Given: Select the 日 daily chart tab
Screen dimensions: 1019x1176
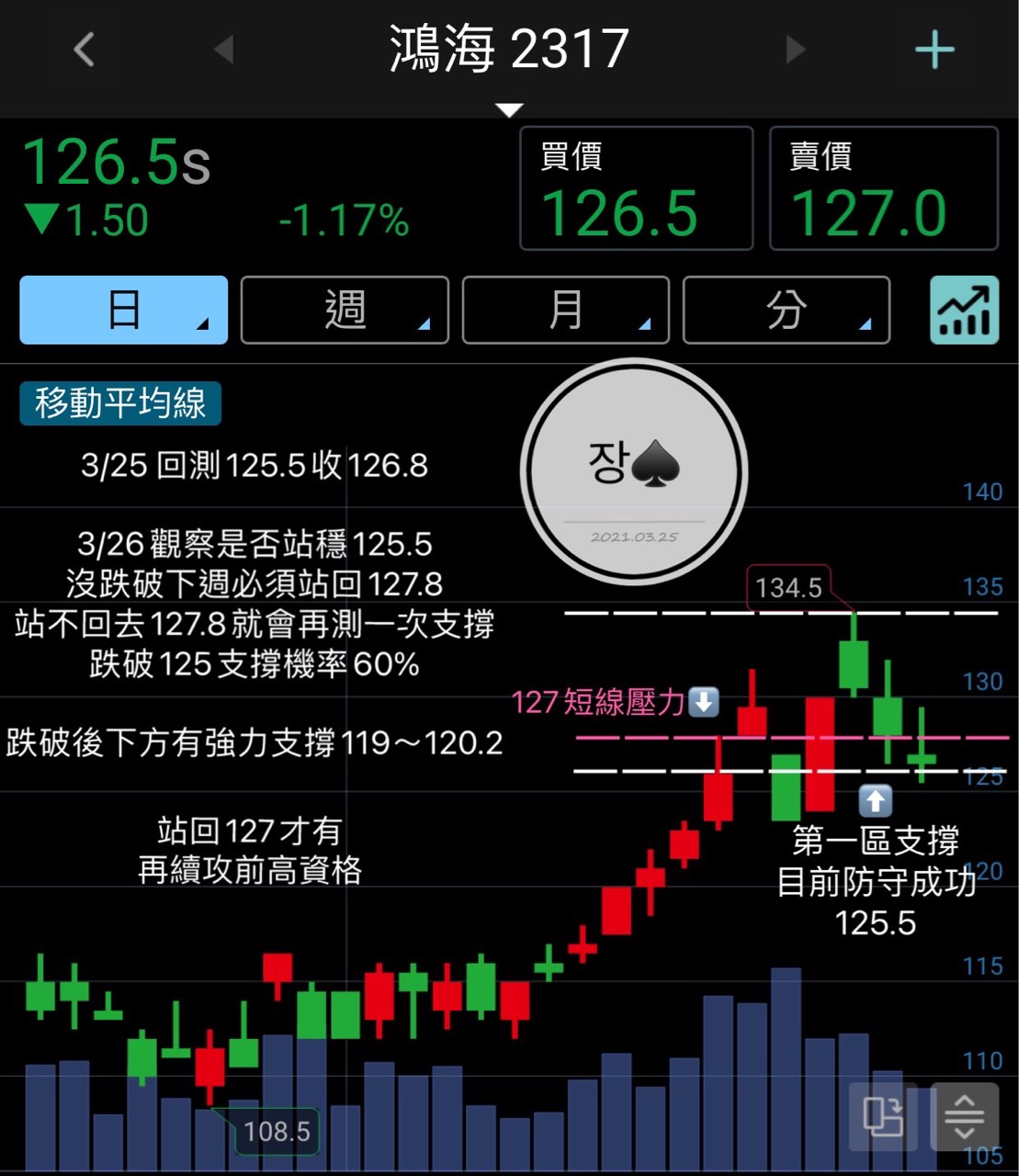Looking at the screenshot, I should coord(124,311).
